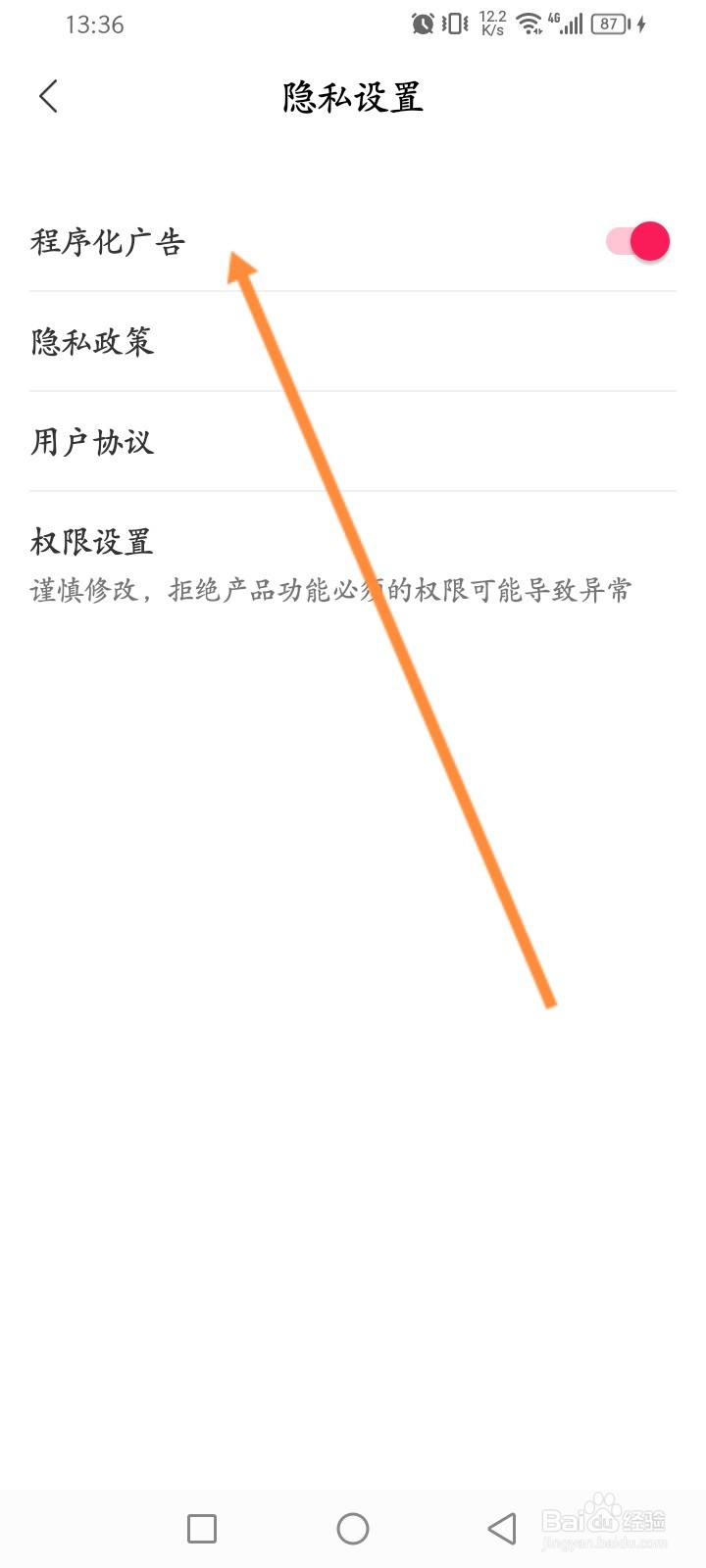
Task: Tap the 13:36 clock in status bar
Action: 93,24
